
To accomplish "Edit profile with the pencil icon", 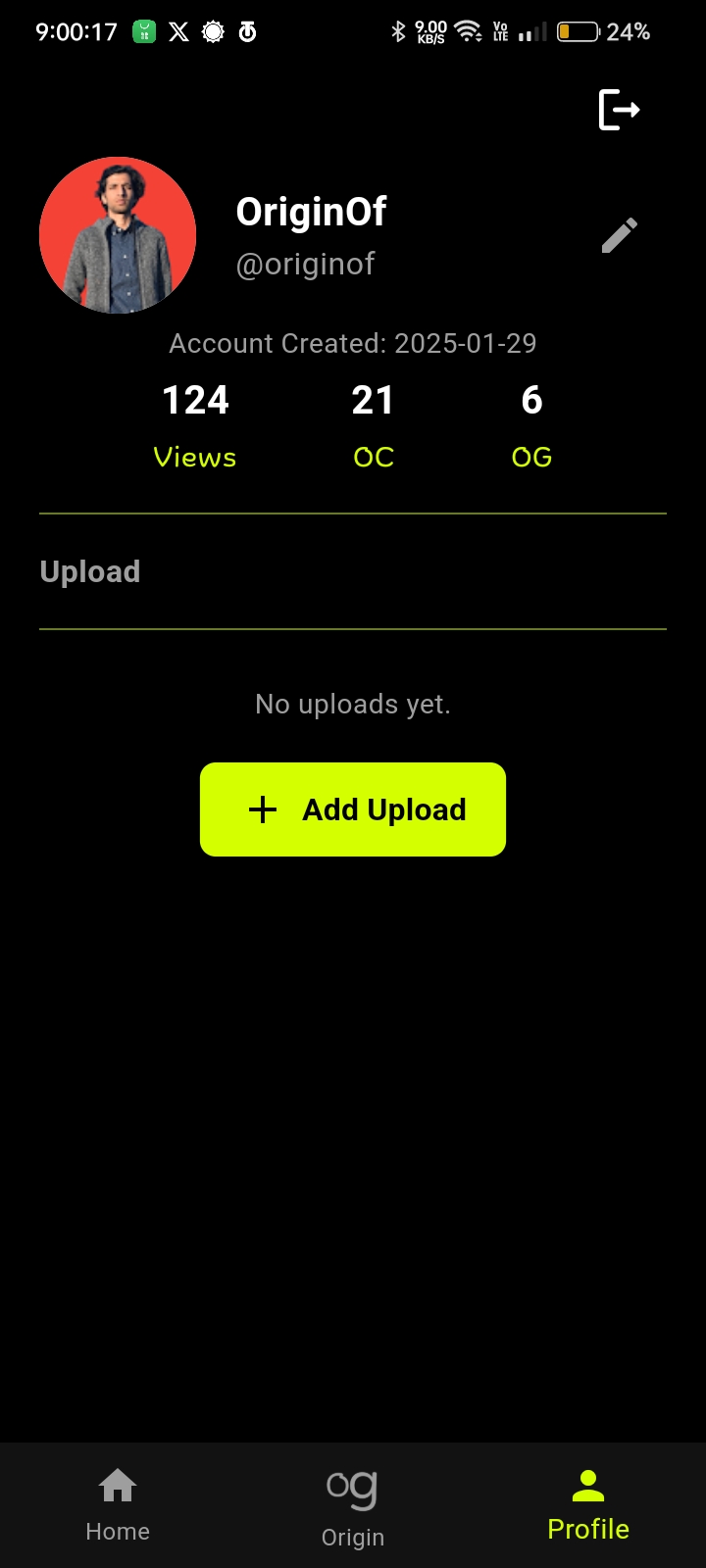I will (x=619, y=235).
